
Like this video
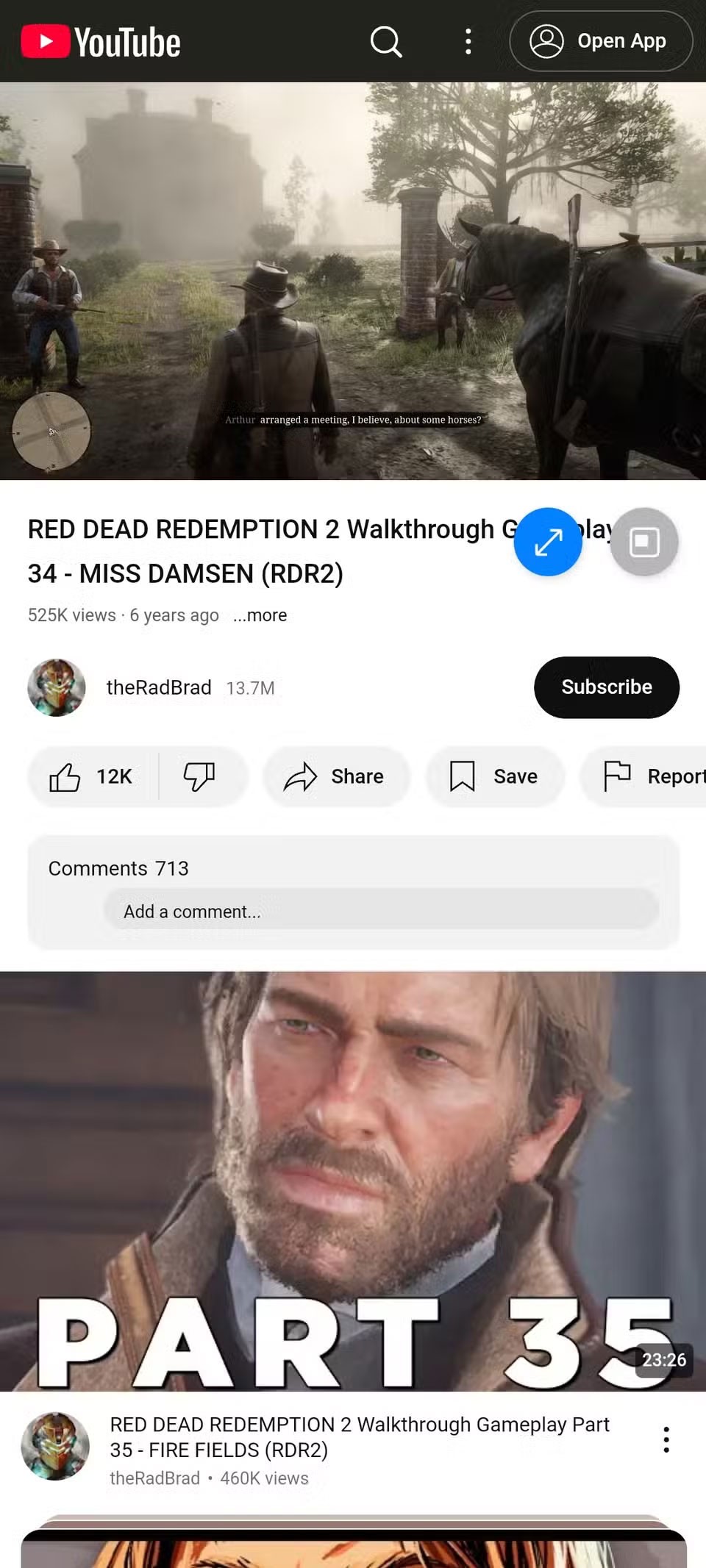tap(91, 776)
